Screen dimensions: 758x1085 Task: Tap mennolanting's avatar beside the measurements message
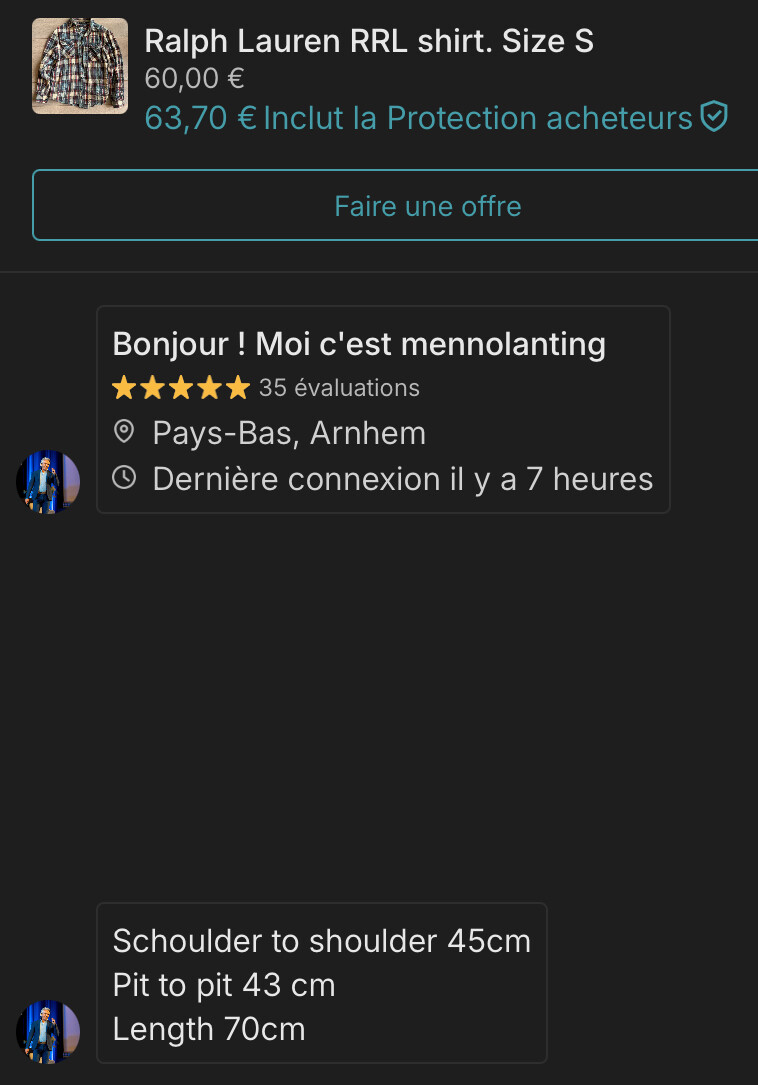click(x=48, y=1031)
